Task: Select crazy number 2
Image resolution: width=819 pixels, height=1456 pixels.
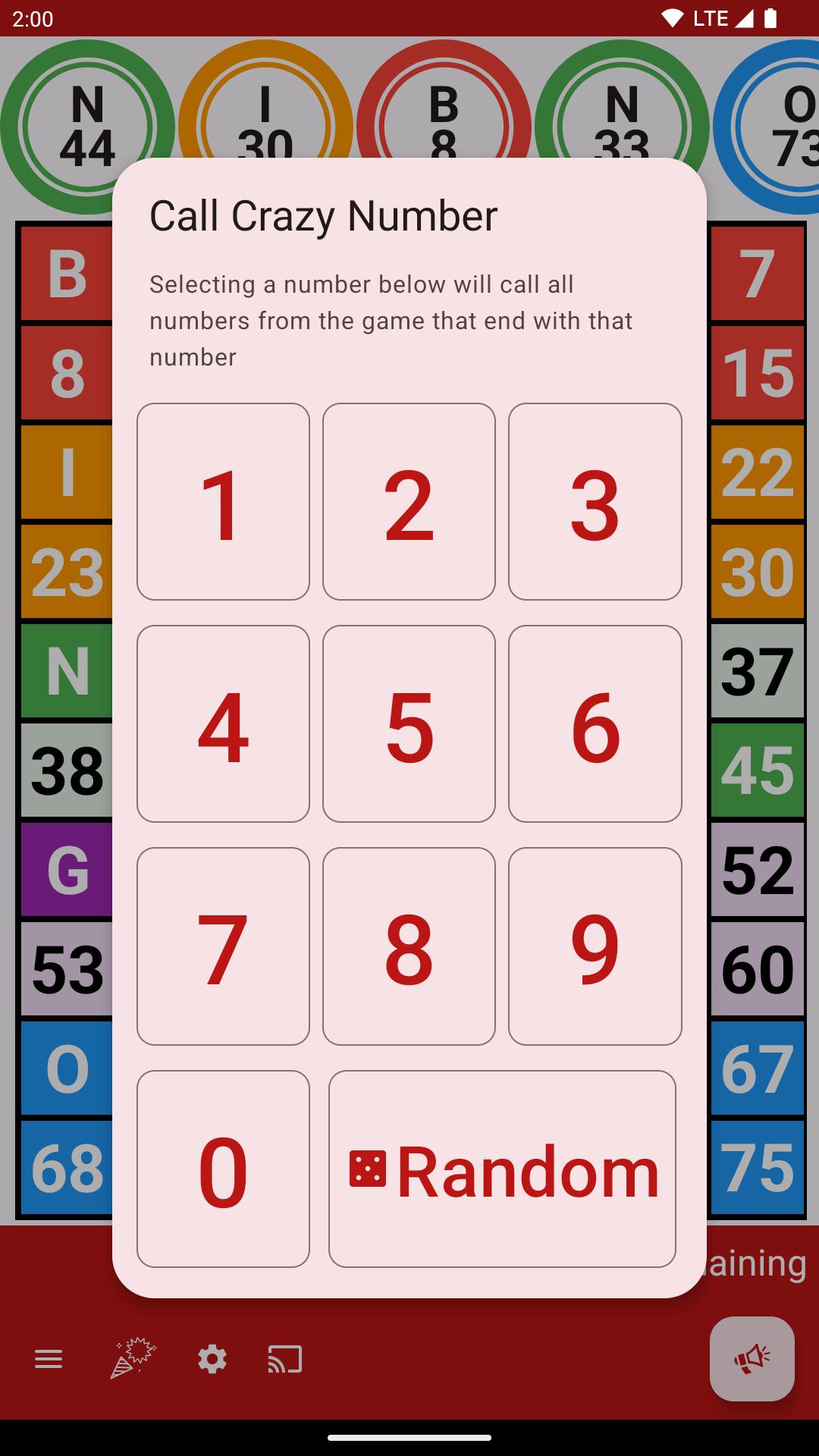Action: (x=409, y=501)
